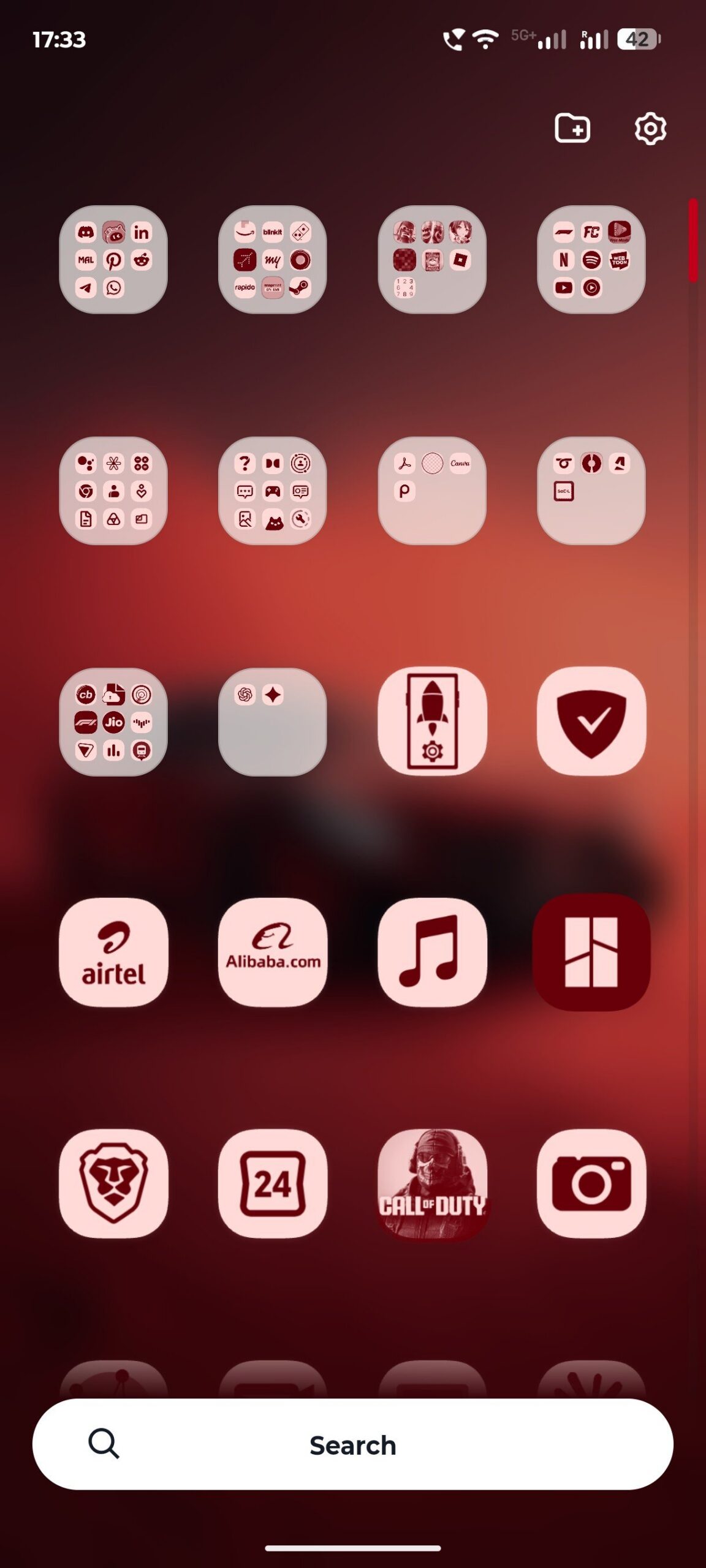Open the folder with Netflix and Spotify
The height and width of the screenshot is (1568, 706).
(591, 260)
